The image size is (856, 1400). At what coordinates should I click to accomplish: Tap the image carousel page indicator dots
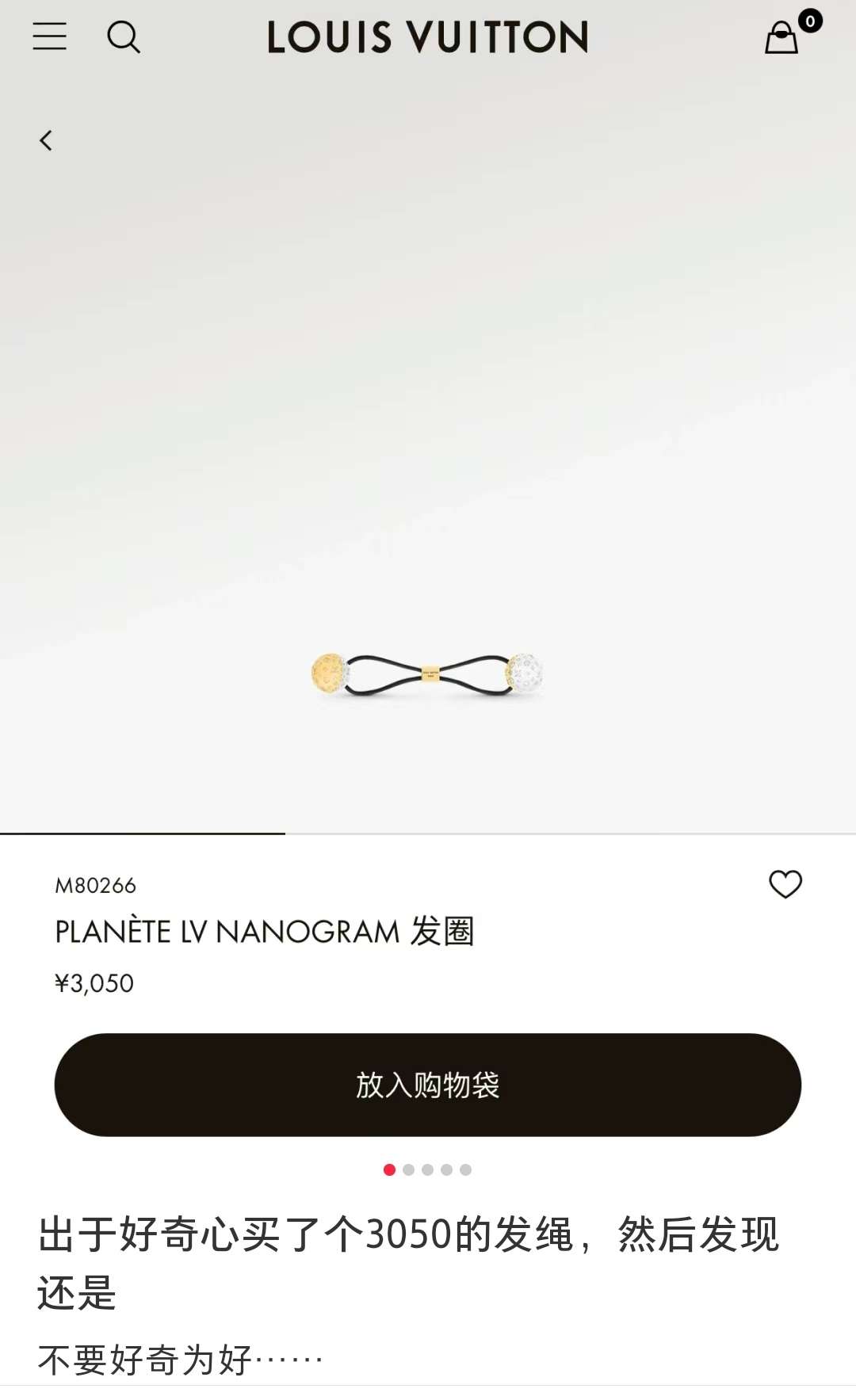[427, 1169]
